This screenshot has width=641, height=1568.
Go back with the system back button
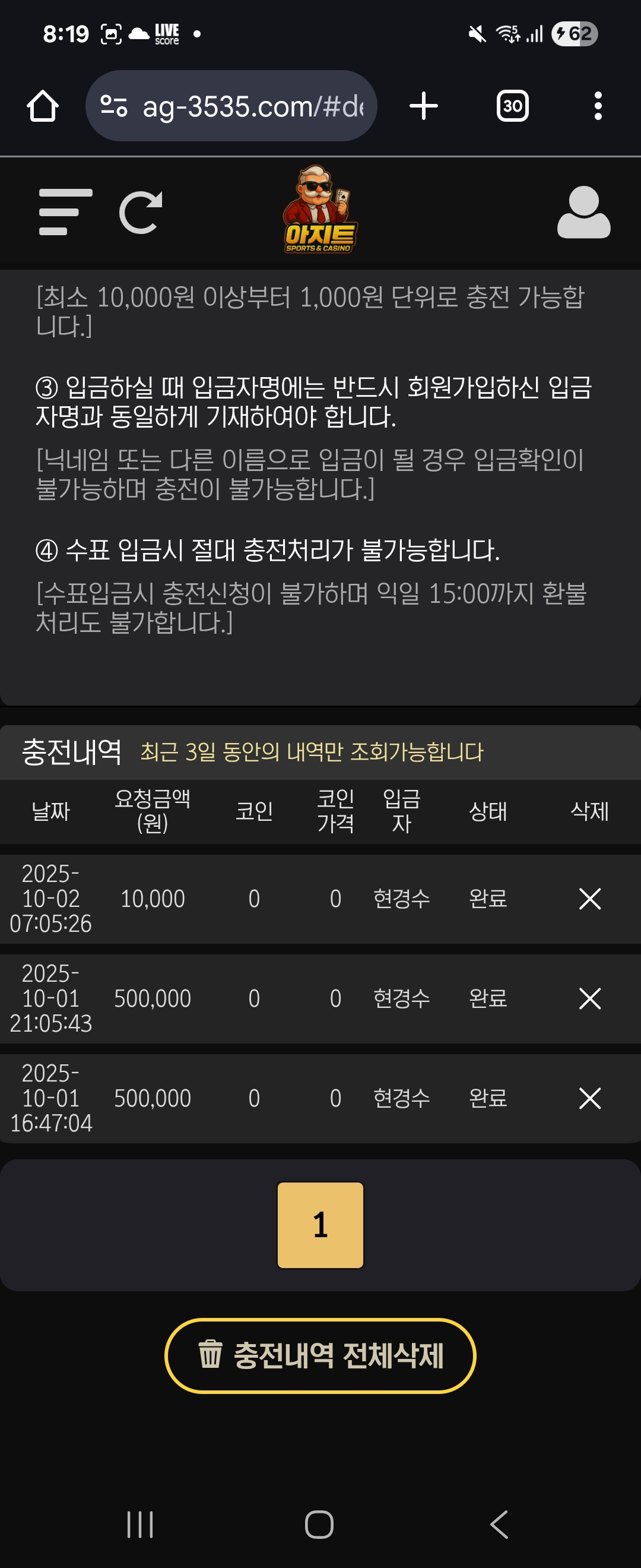(499, 1524)
